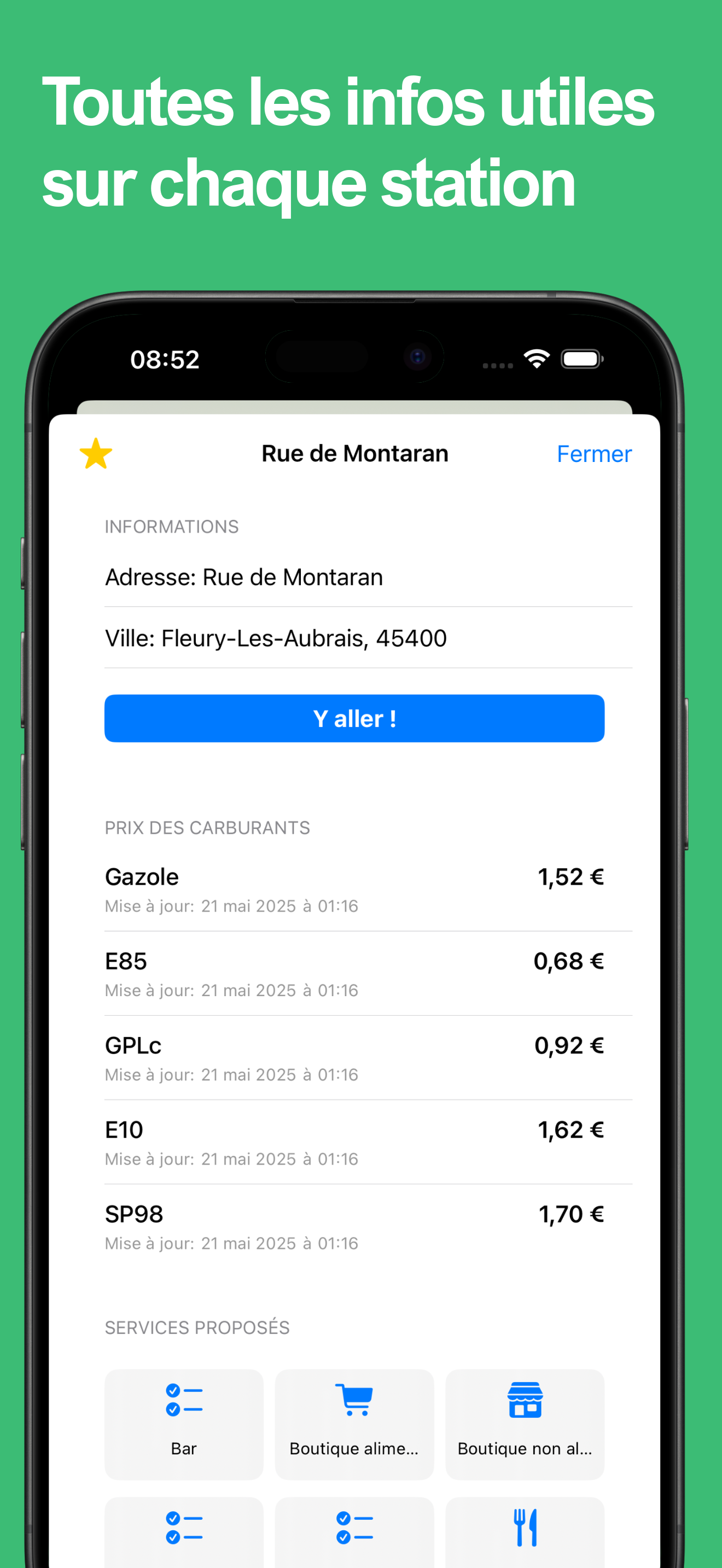Viewport: 722px width, 1568px height.
Task: Open the SERVICES PROPOSÉS section
Action: coord(197,1327)
